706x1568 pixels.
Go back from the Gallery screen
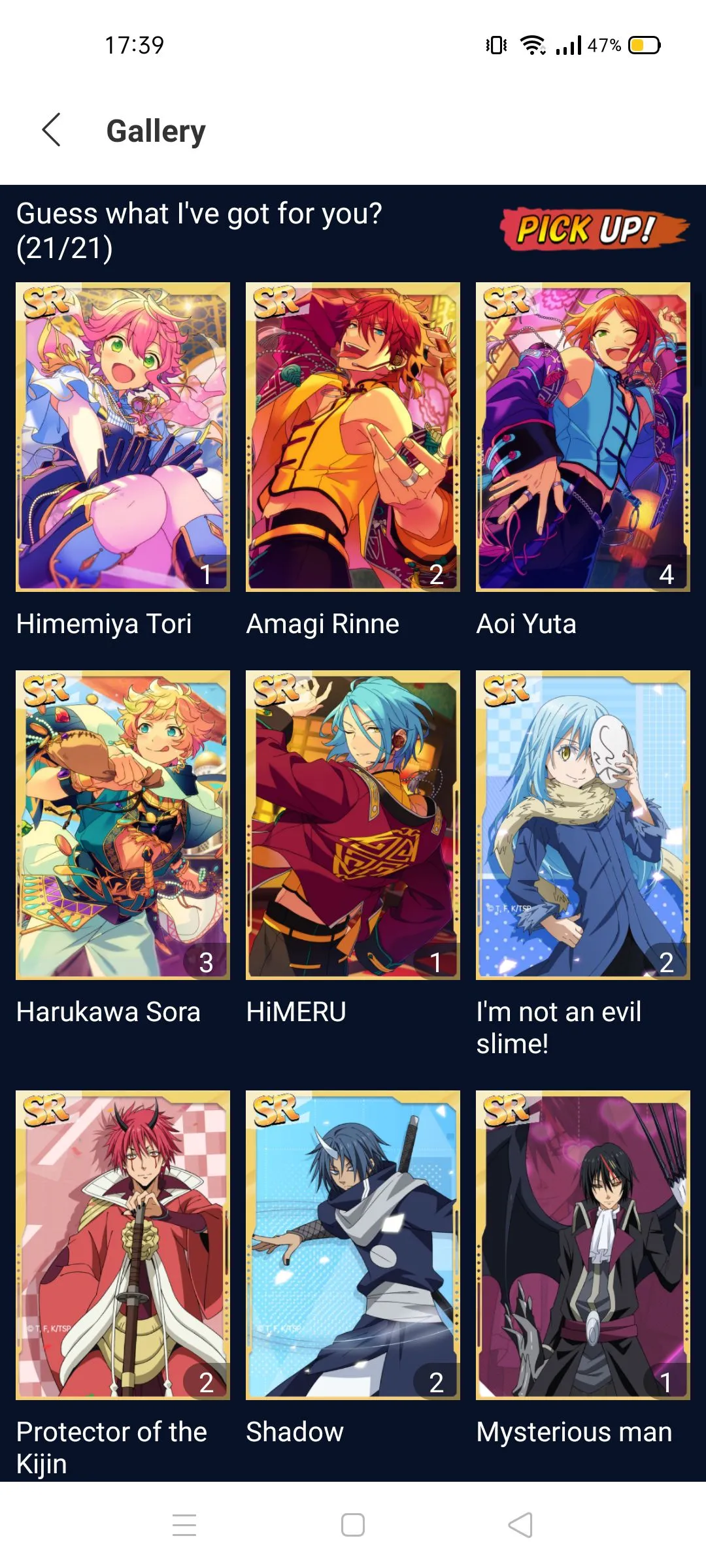[x=52, y=130]
